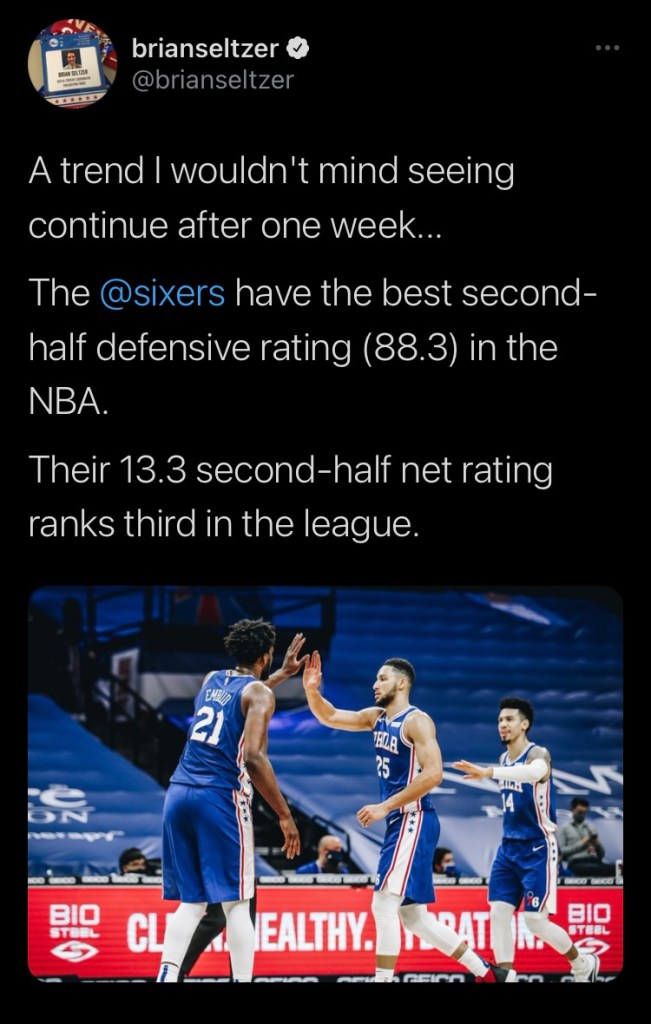The height and width of the screenshot is (1024, 651).
Task: Open the @sixers mention link
Action: 163,294
